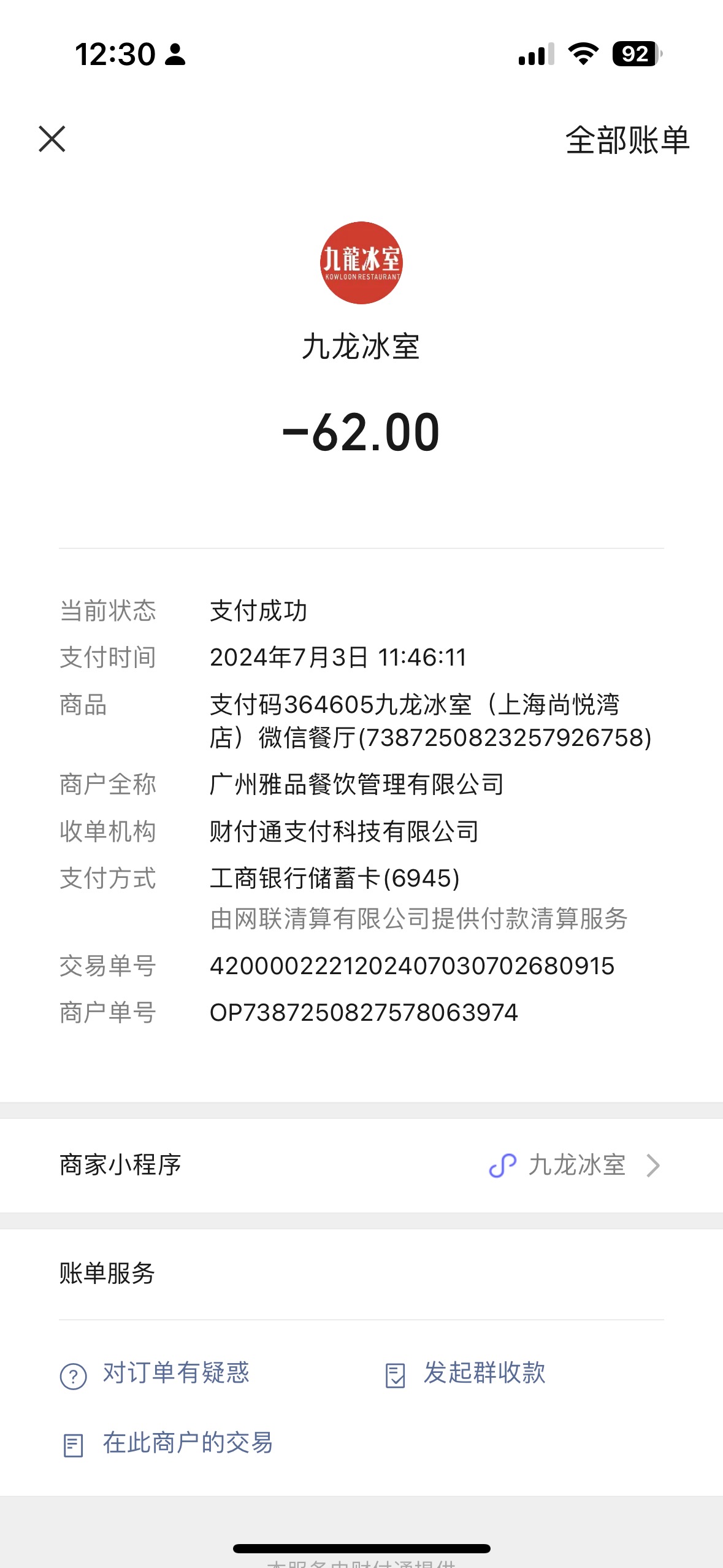
Task: Open the 九龙冰室 merchant mini program row
Action: 361,1165
